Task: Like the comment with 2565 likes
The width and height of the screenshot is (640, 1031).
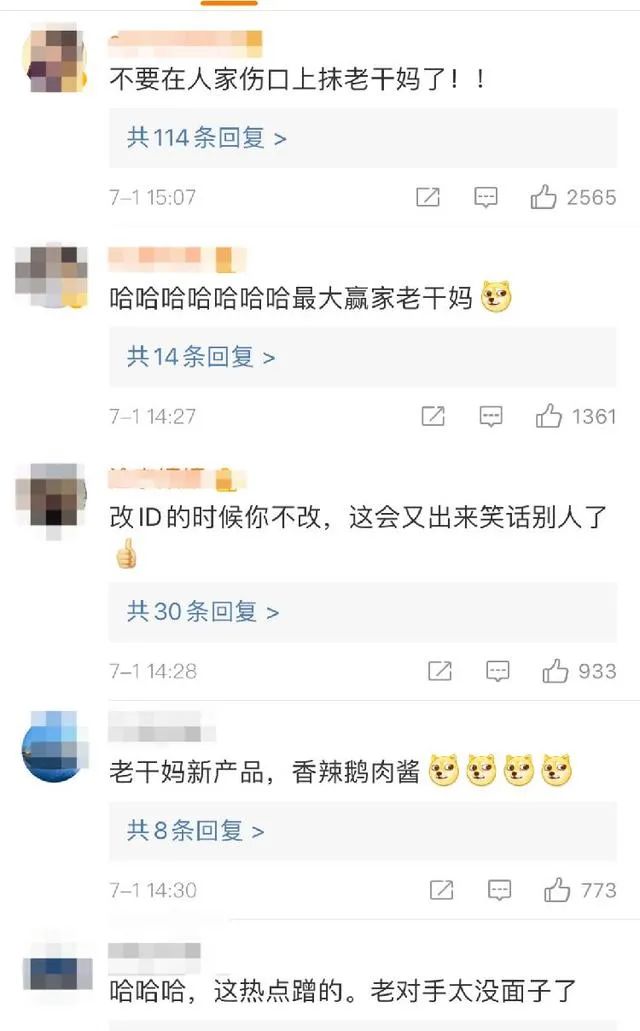Action: pos(544,197)
